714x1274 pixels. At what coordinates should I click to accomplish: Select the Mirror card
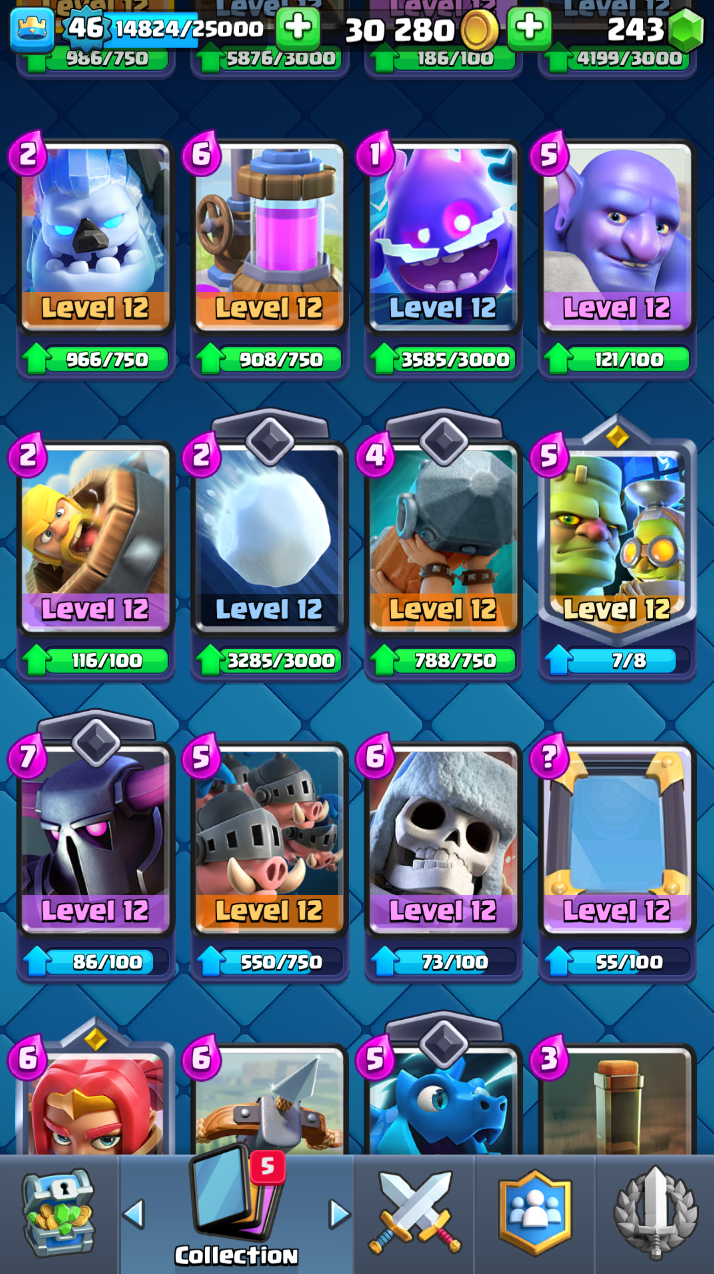617,840
